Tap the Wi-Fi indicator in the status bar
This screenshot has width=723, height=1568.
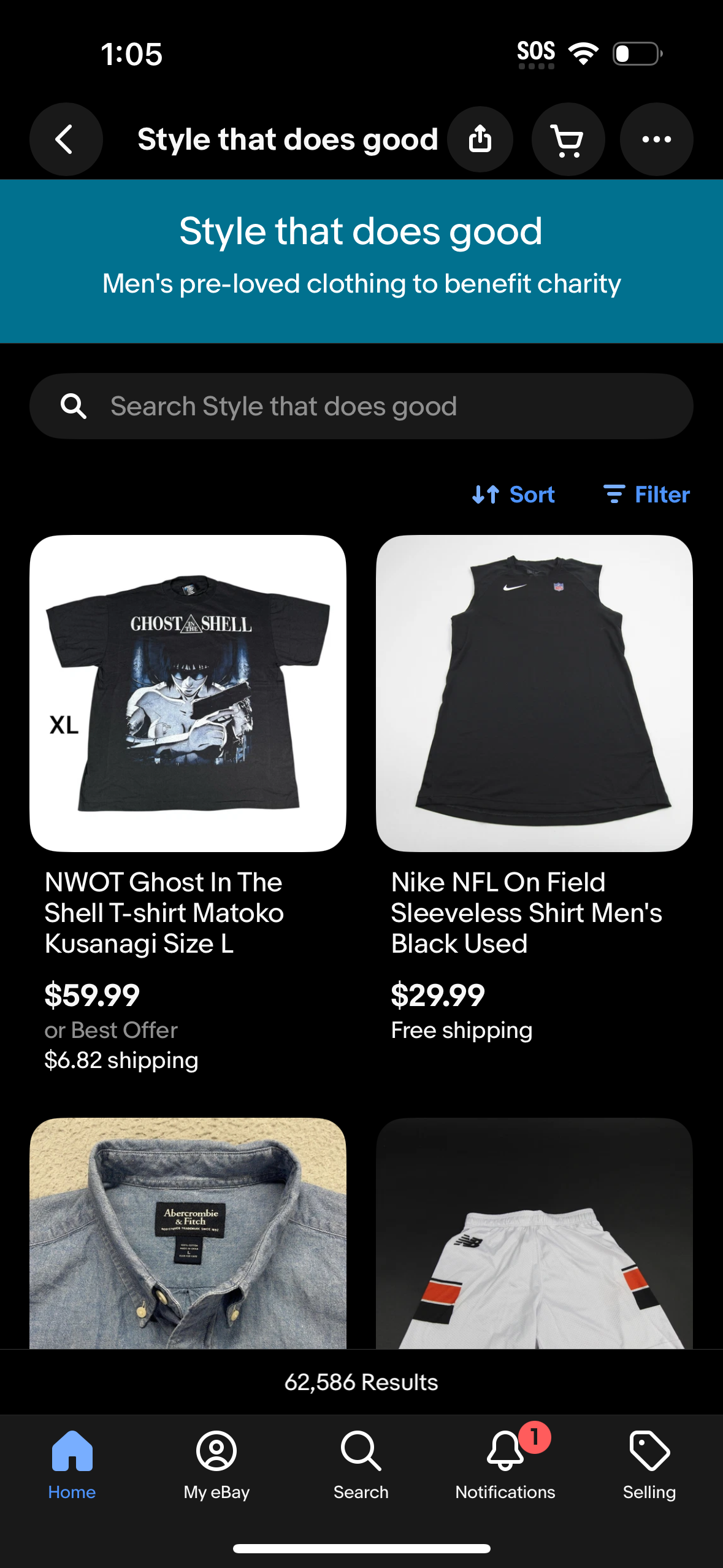583,53
